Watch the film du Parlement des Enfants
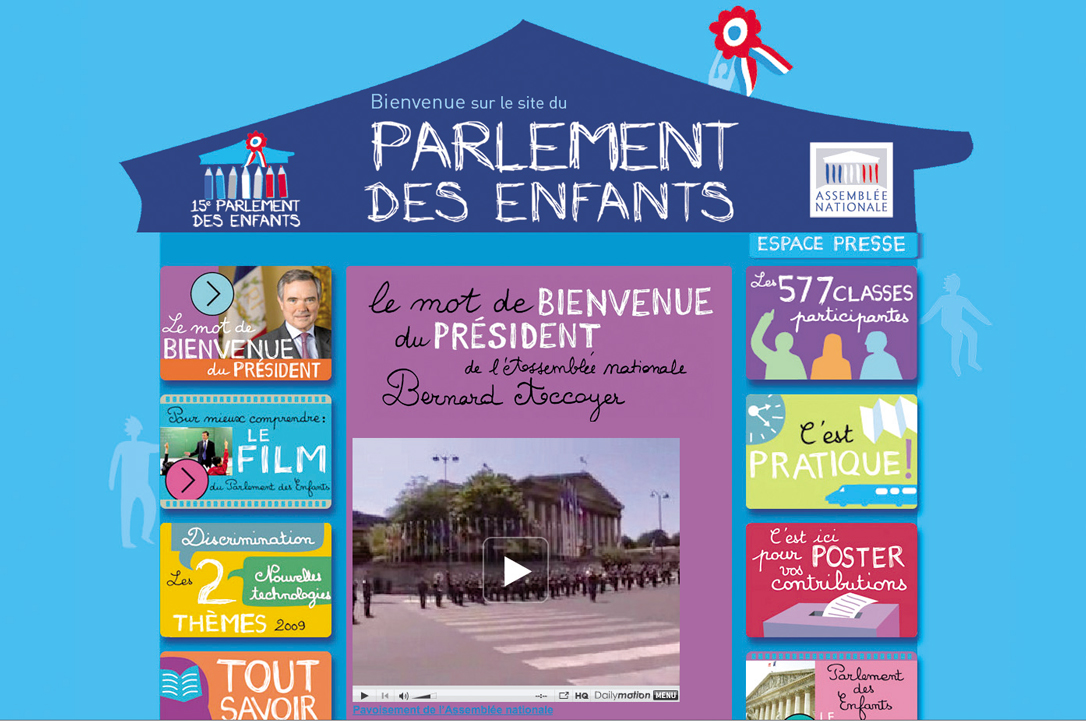 [246, 452]
